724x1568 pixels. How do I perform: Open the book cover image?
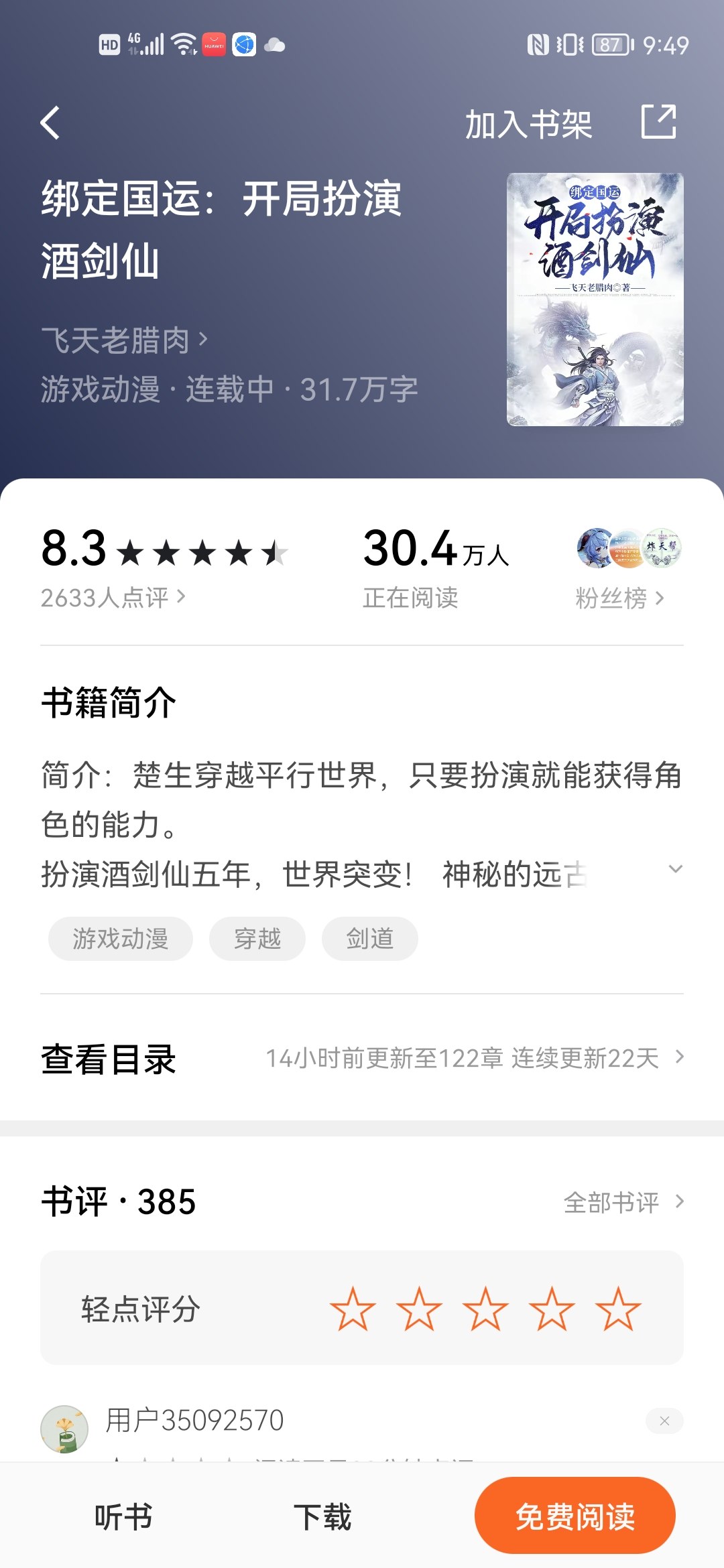click(595, 300)
